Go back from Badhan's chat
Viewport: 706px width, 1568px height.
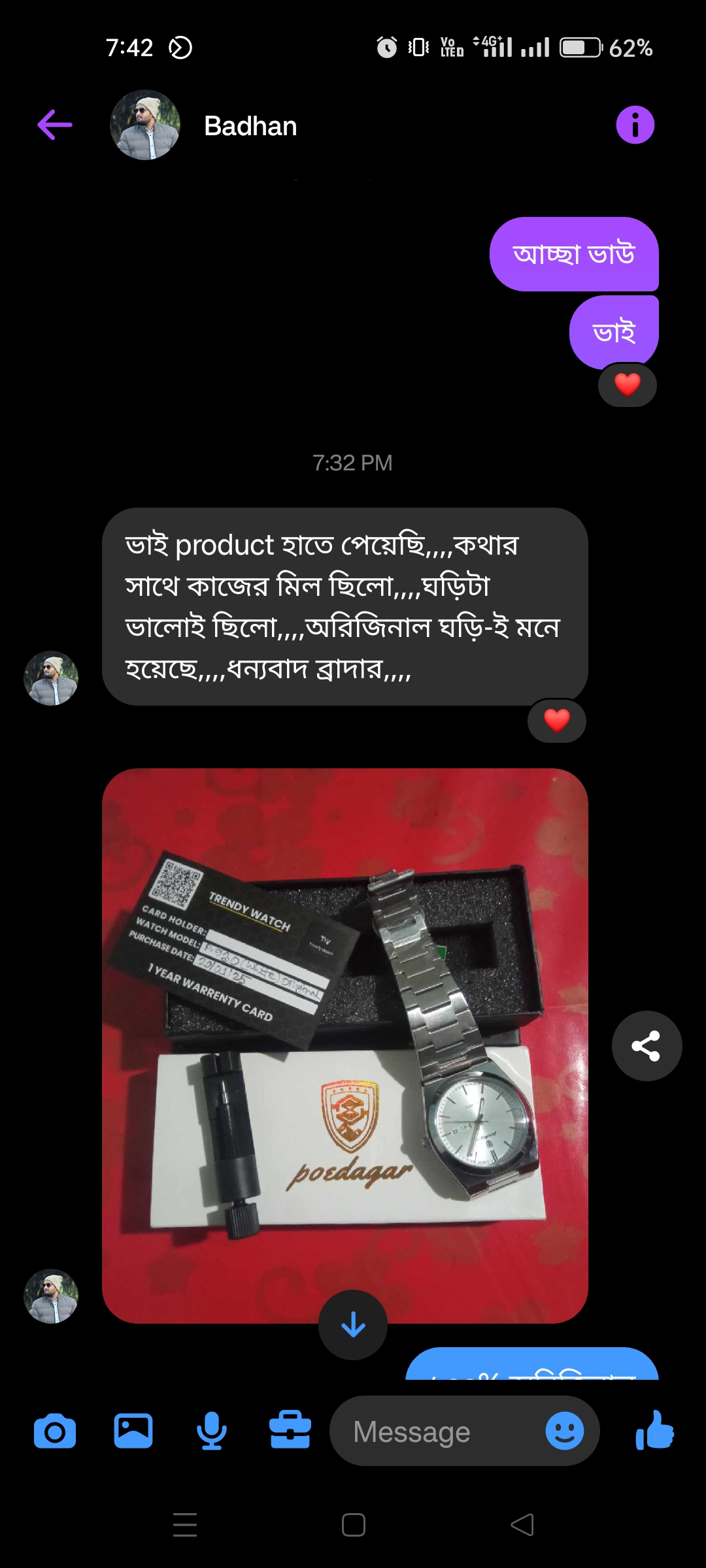tap(55, 125)
